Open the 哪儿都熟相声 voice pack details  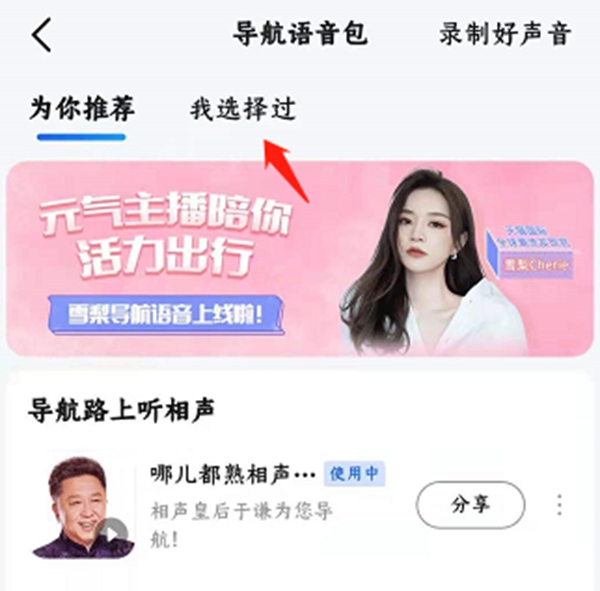click(x=232, y=473)
